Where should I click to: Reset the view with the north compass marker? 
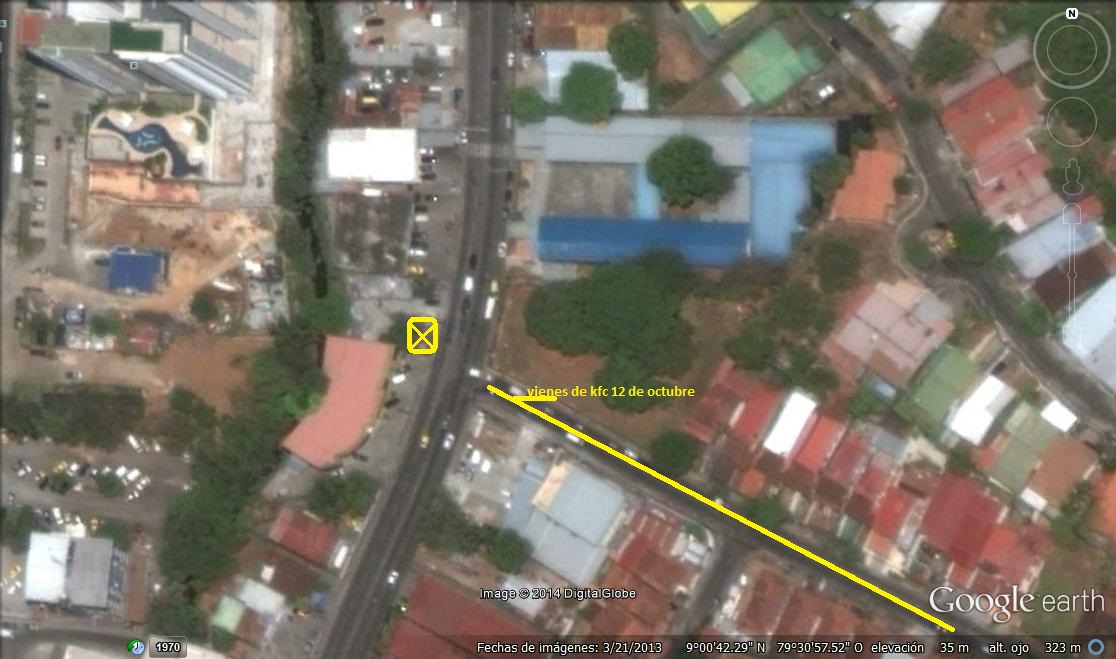point(1072,14)
